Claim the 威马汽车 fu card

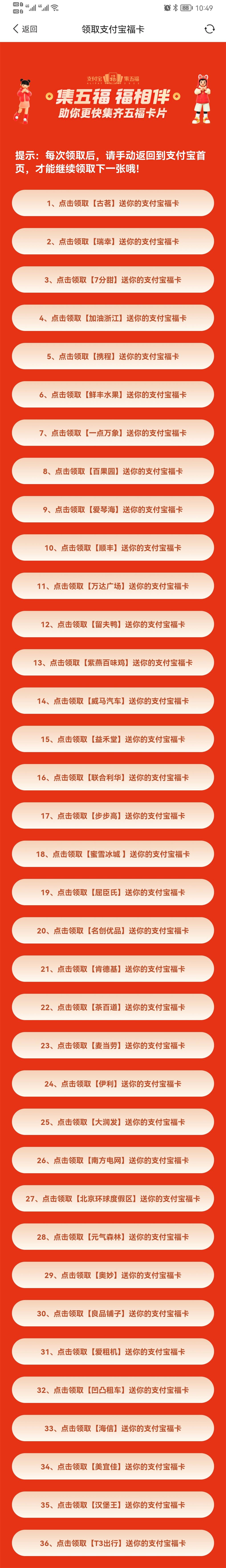[x=113, y=701]
